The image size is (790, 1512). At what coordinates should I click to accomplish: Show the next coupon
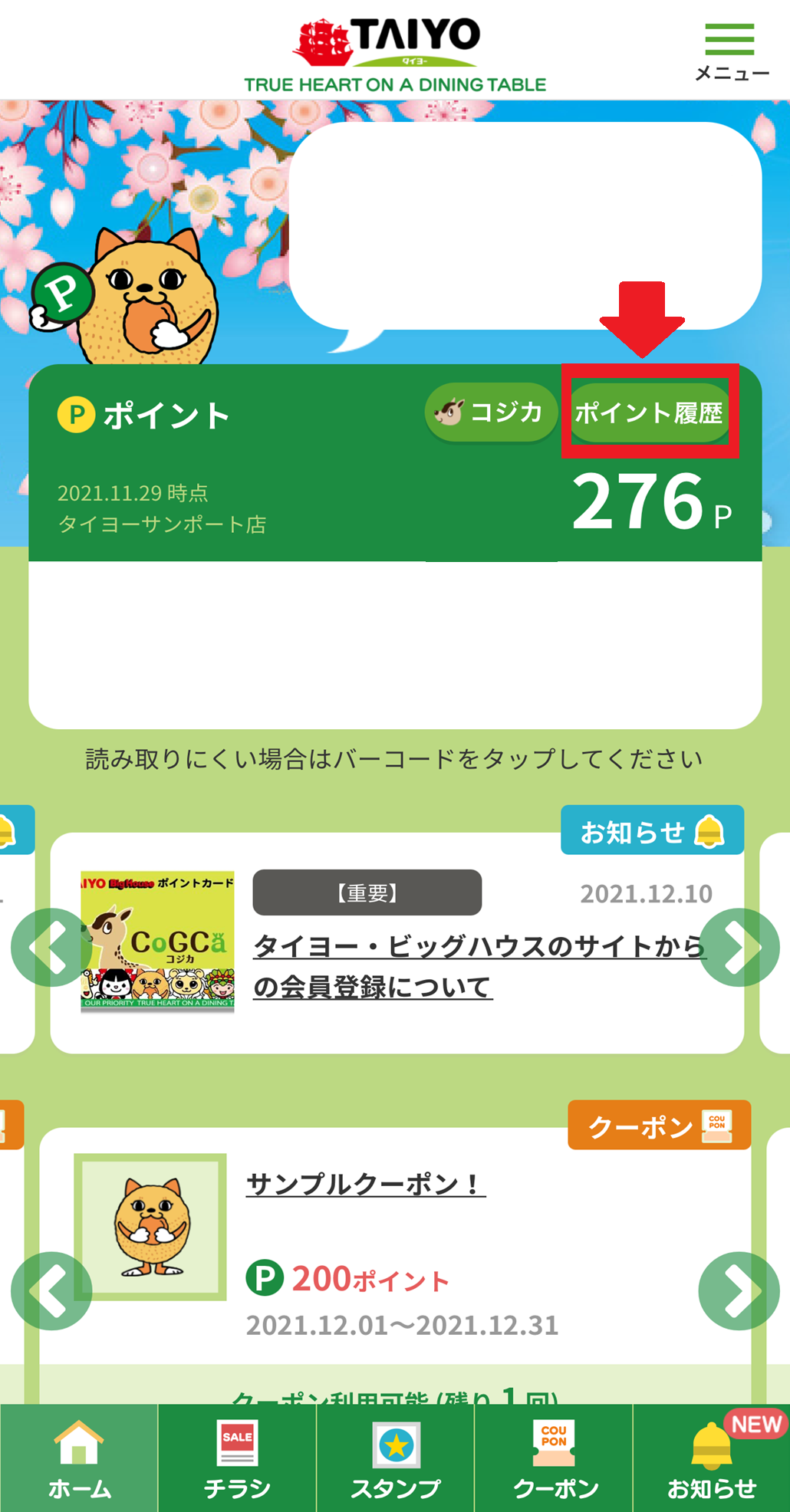pyautogui.click(x=738, y=1290)
